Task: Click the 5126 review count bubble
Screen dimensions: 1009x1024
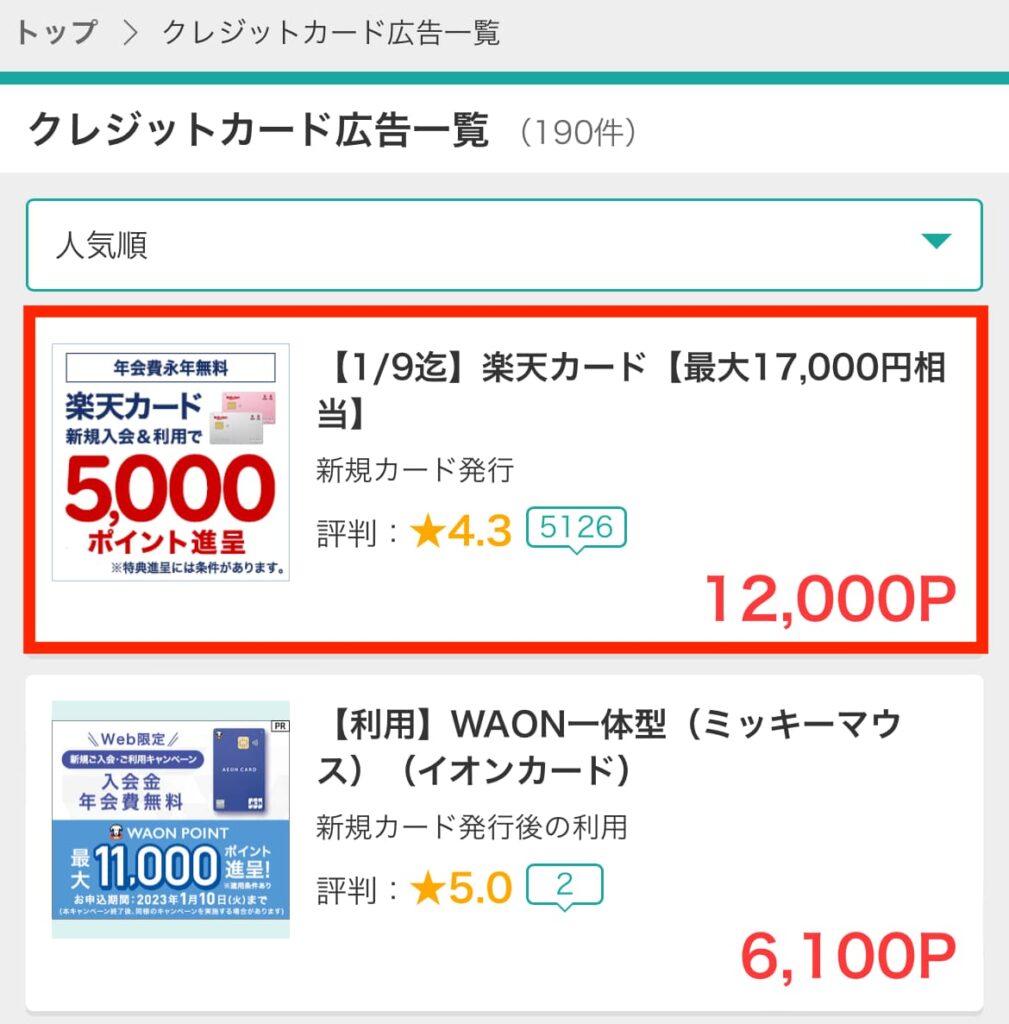Action: click(x=575, y=527)
